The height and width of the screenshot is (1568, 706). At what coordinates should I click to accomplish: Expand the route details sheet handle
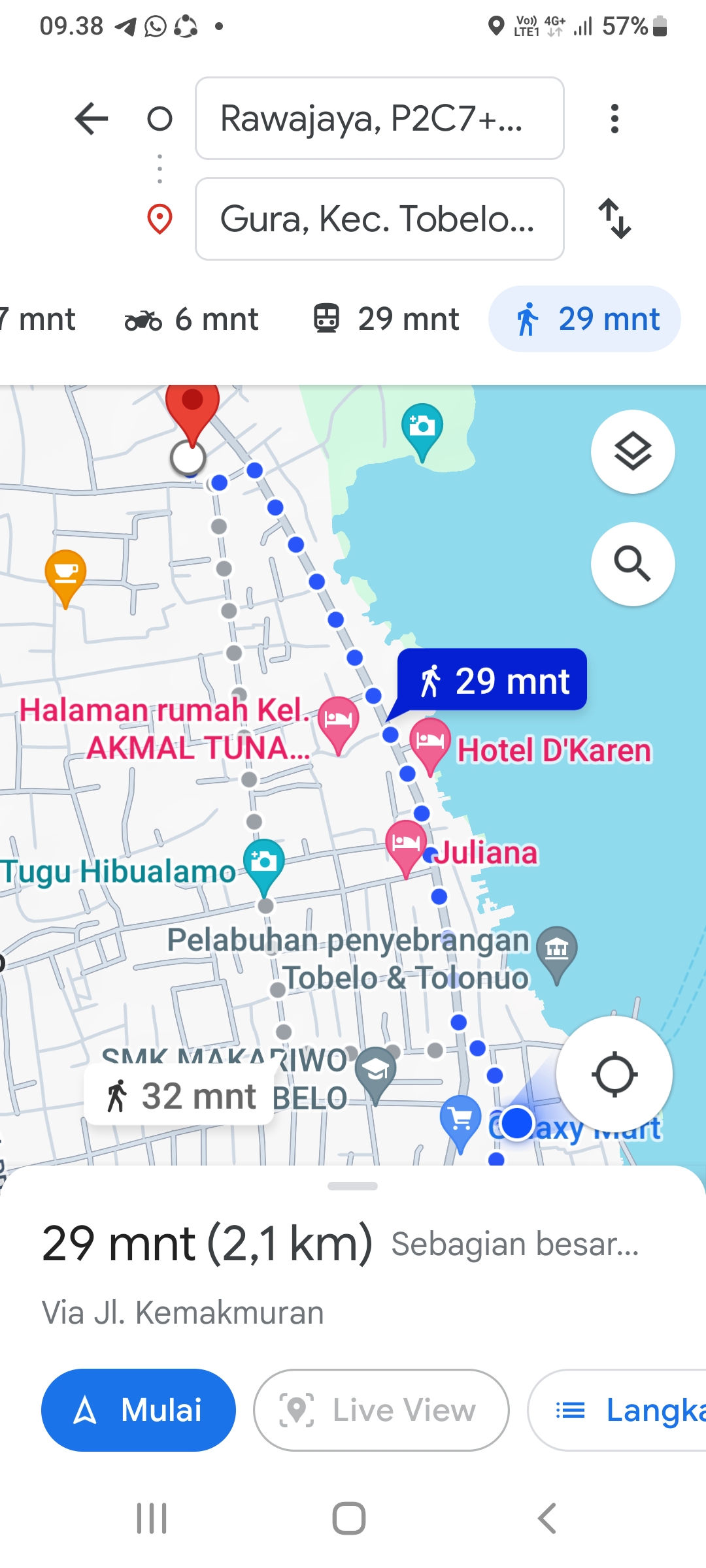coord(353,1186)
